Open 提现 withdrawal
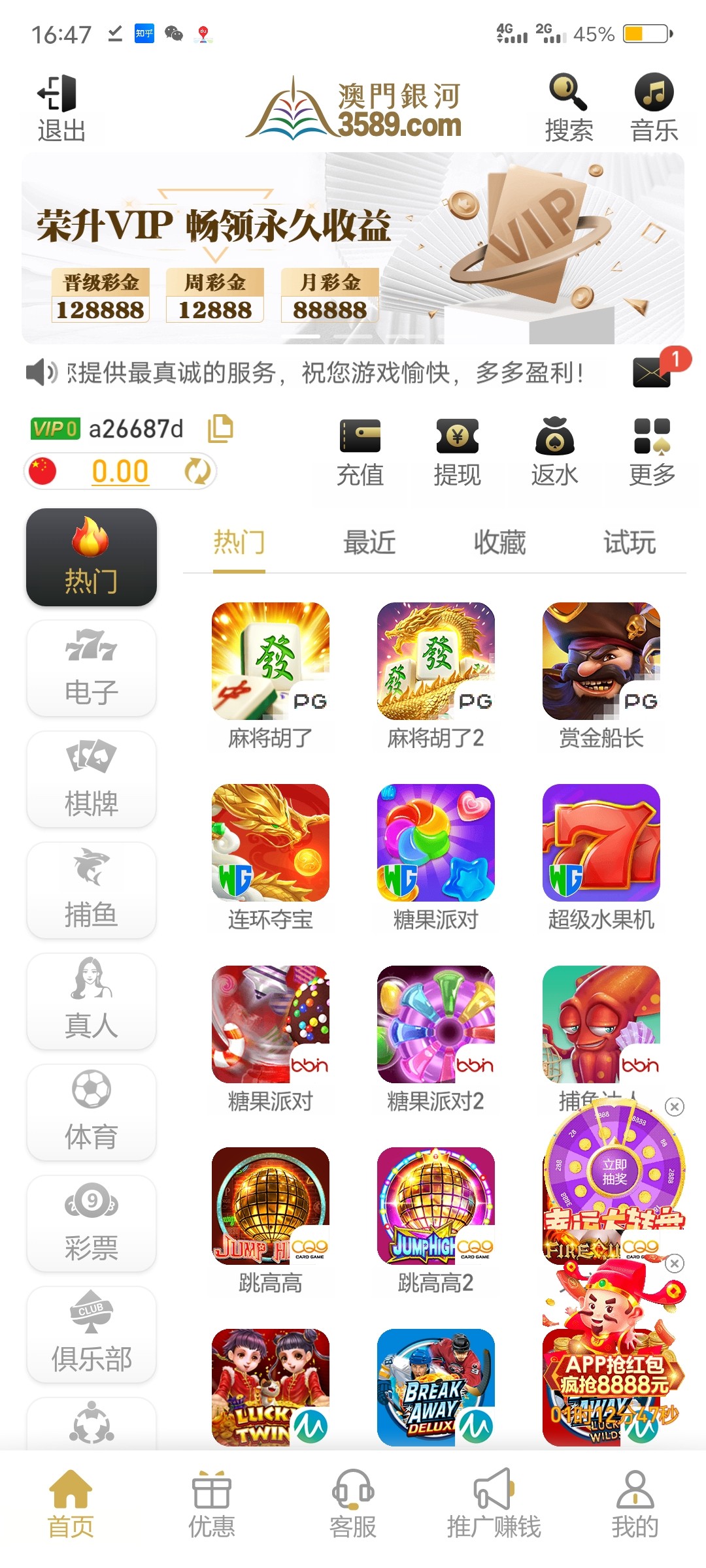Viewport: 706px width, 1568px height. [457, 452]
